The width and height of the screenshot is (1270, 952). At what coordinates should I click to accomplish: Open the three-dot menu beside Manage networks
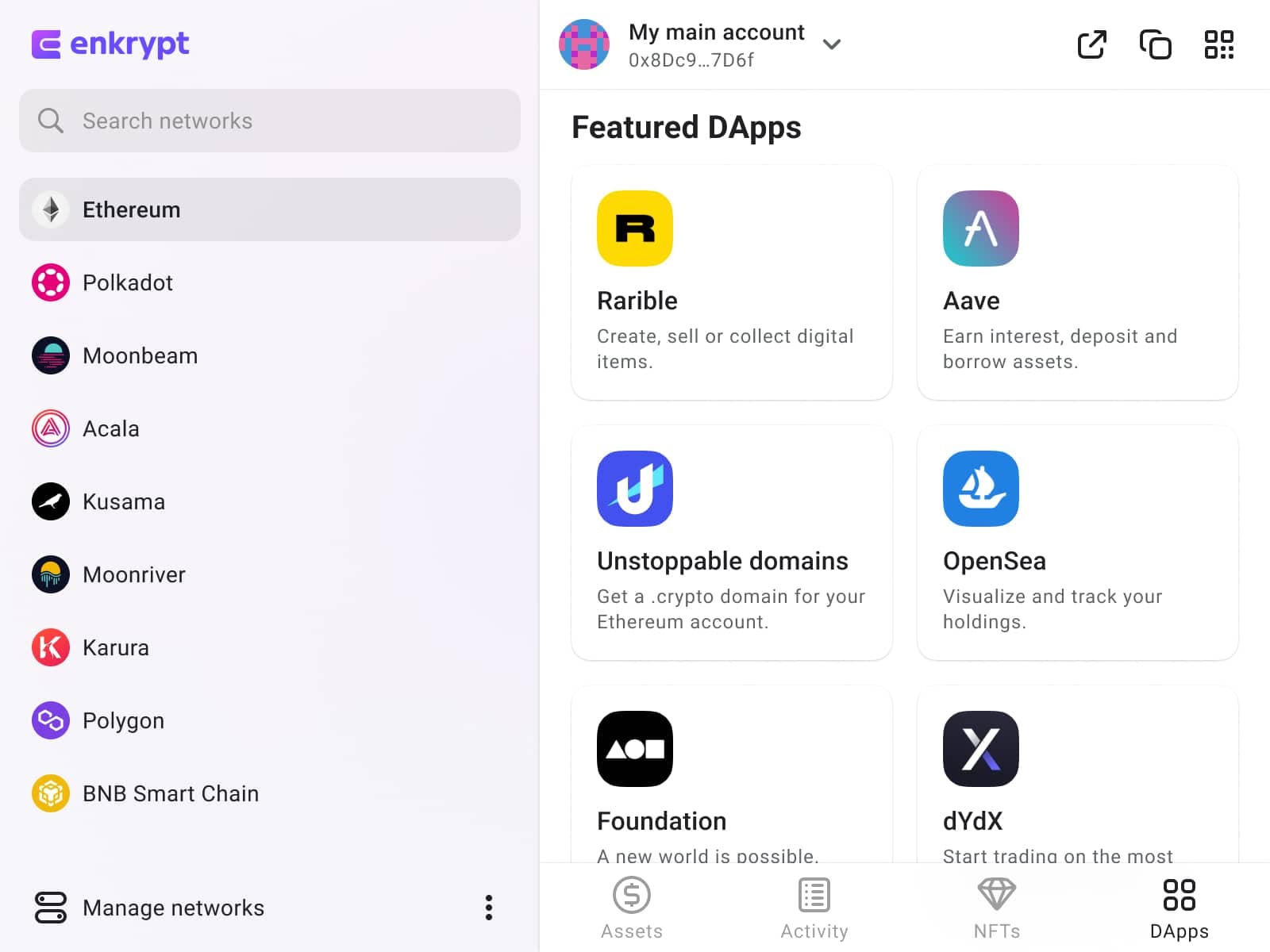pos(488,908)
